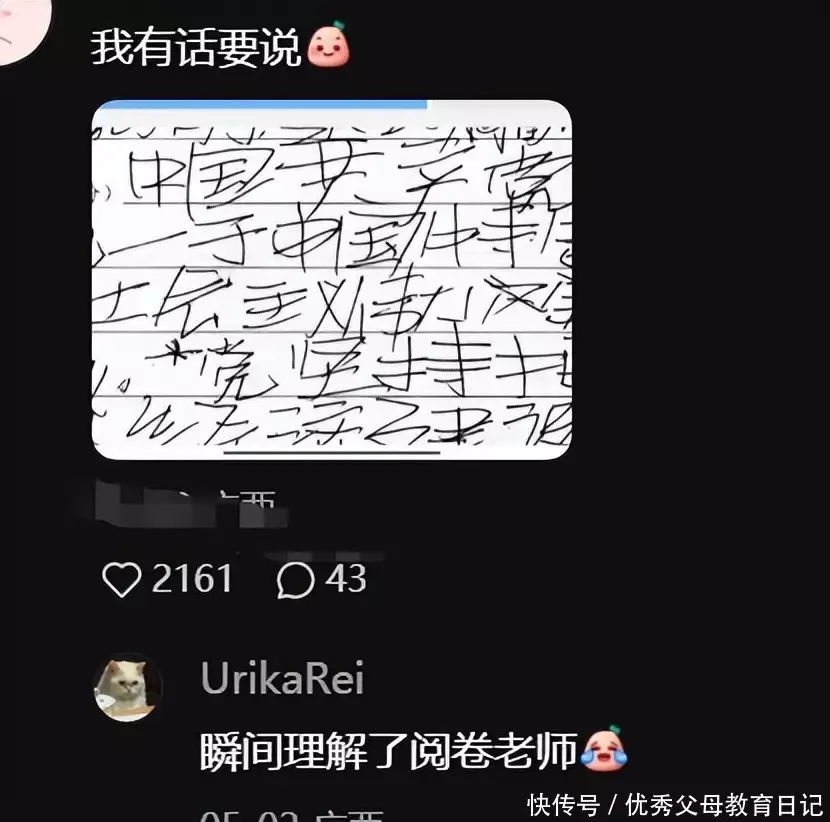Open UrikaRei's cat profile avatar

point(127,689)
